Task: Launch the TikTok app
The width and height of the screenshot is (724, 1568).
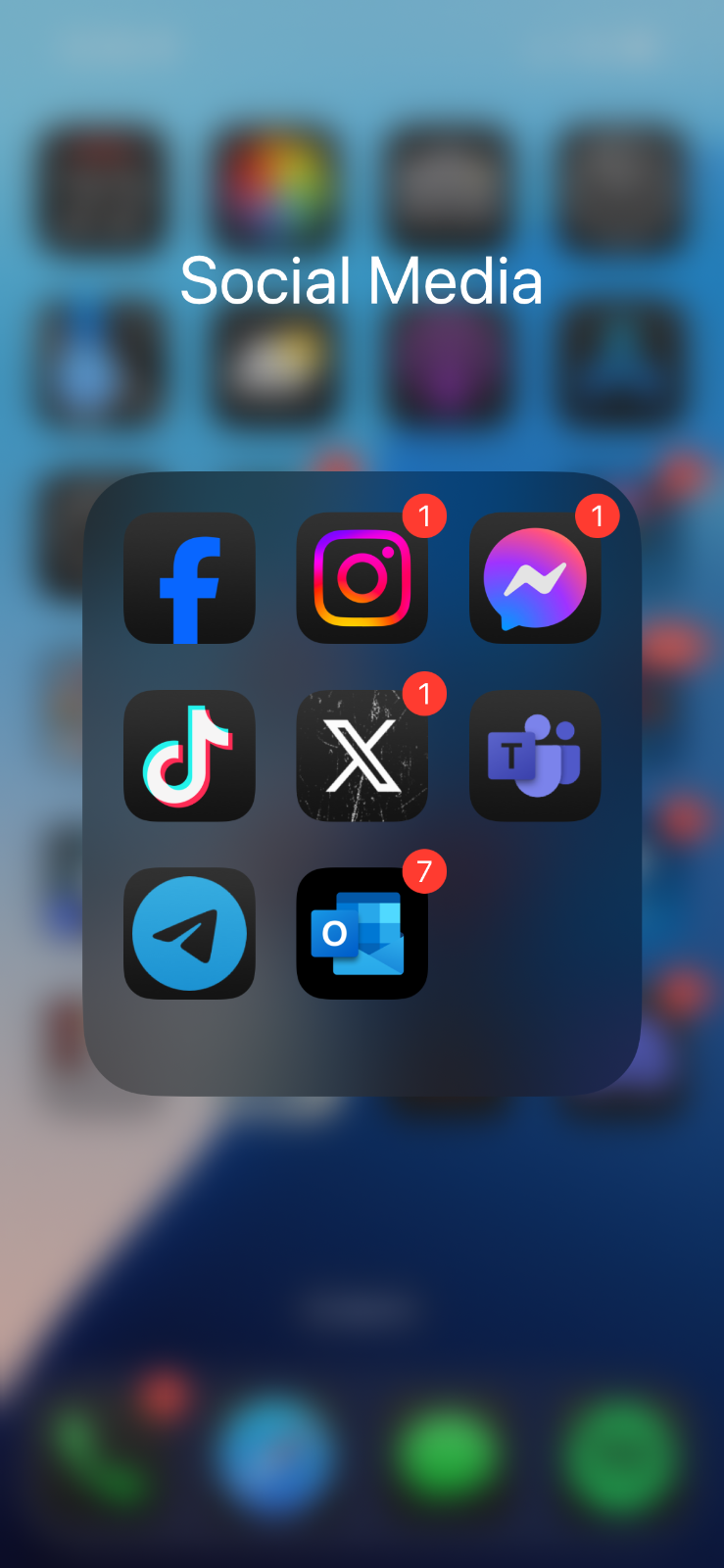Action: tap(189, 756)
